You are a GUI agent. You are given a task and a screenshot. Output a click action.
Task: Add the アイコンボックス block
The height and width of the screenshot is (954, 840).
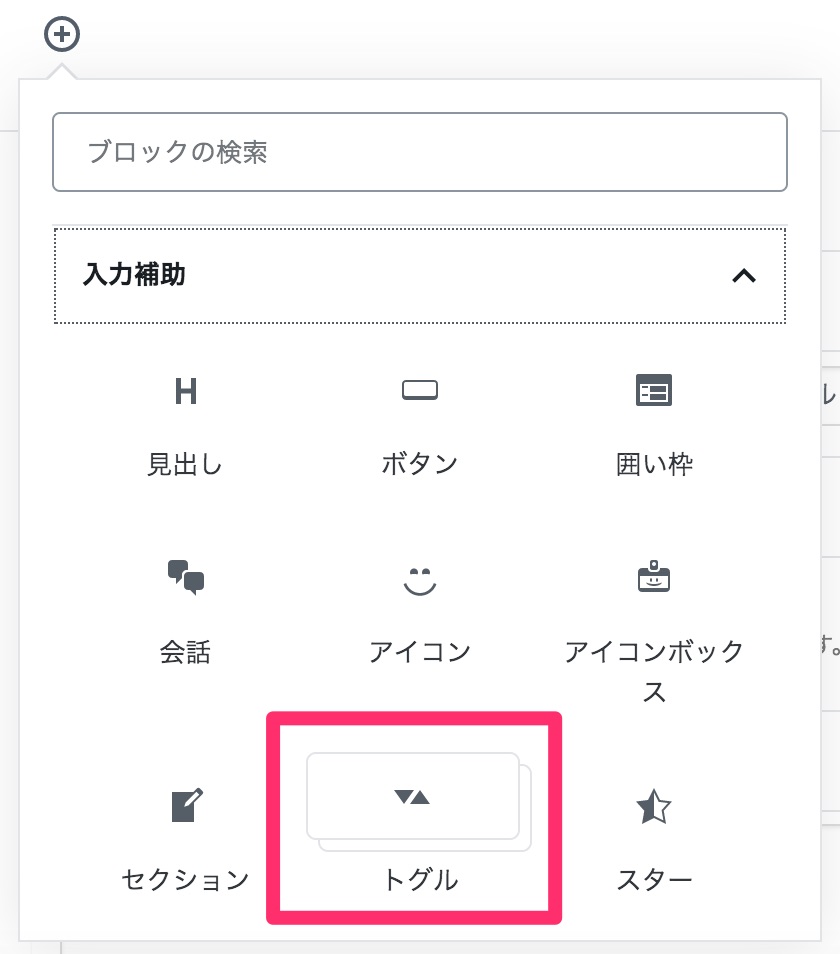coord(654,625)
